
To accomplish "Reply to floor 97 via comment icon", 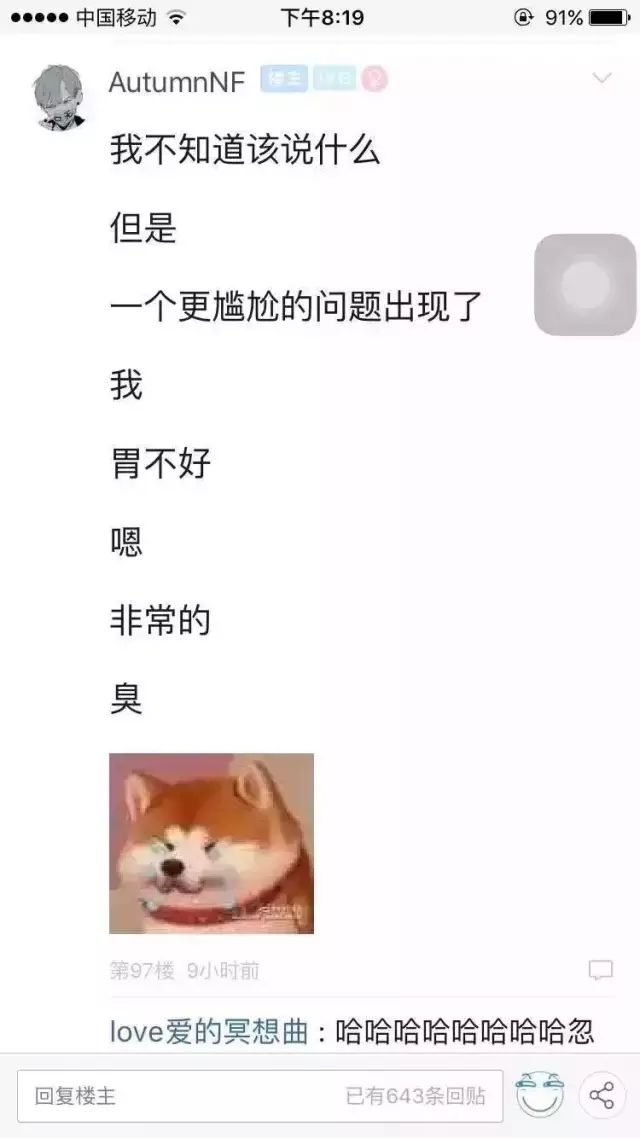I will pos(600,970).
